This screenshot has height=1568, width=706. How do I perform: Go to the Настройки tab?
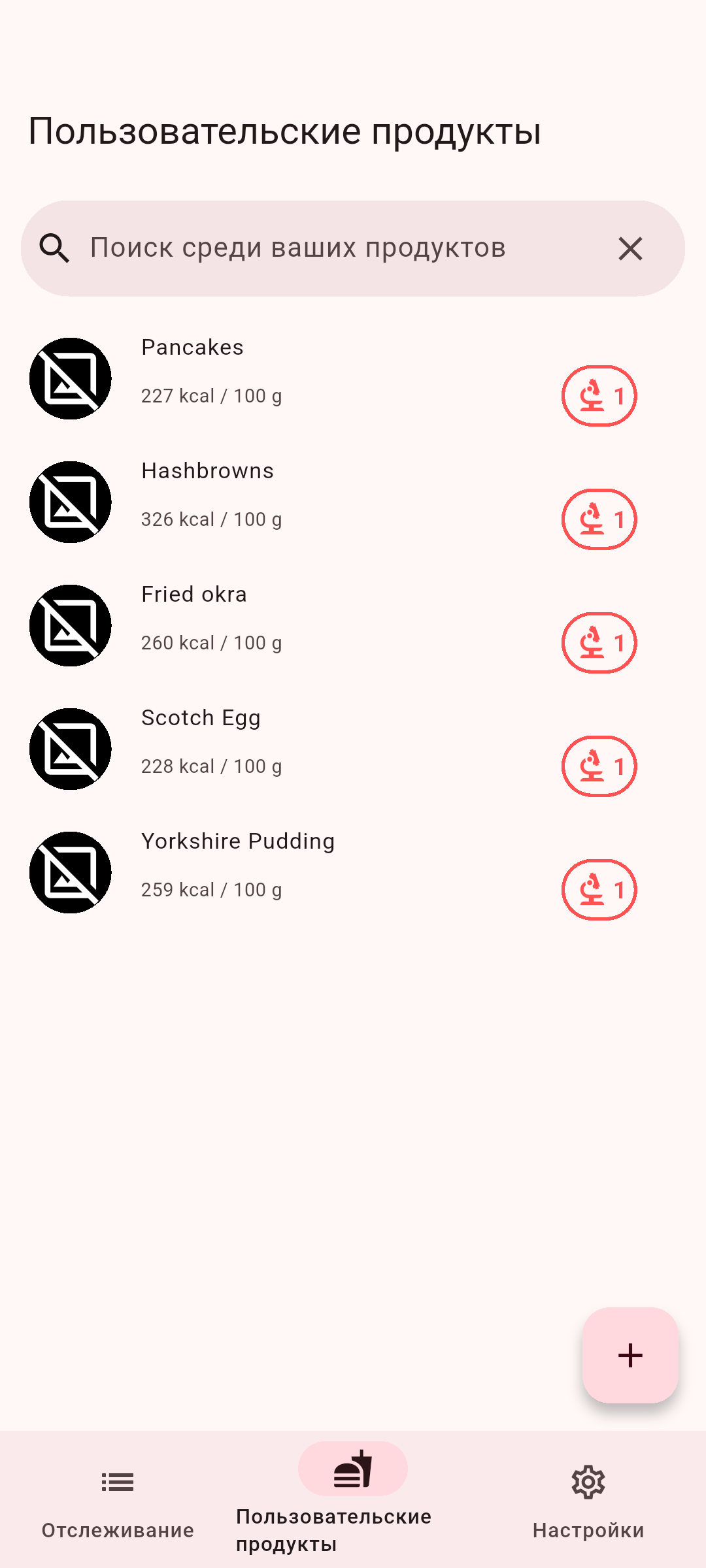[588, 1499]
